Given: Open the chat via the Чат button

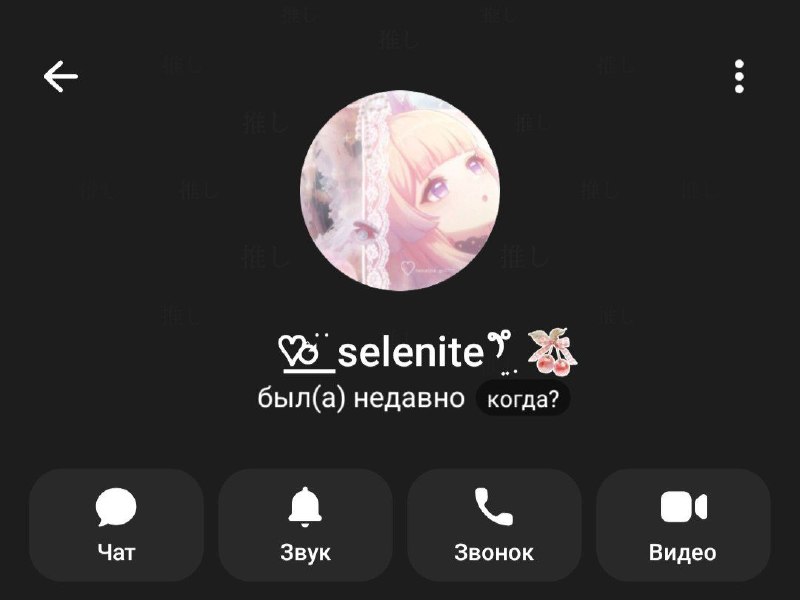Looking at the screenshot, I should (116, 525).
